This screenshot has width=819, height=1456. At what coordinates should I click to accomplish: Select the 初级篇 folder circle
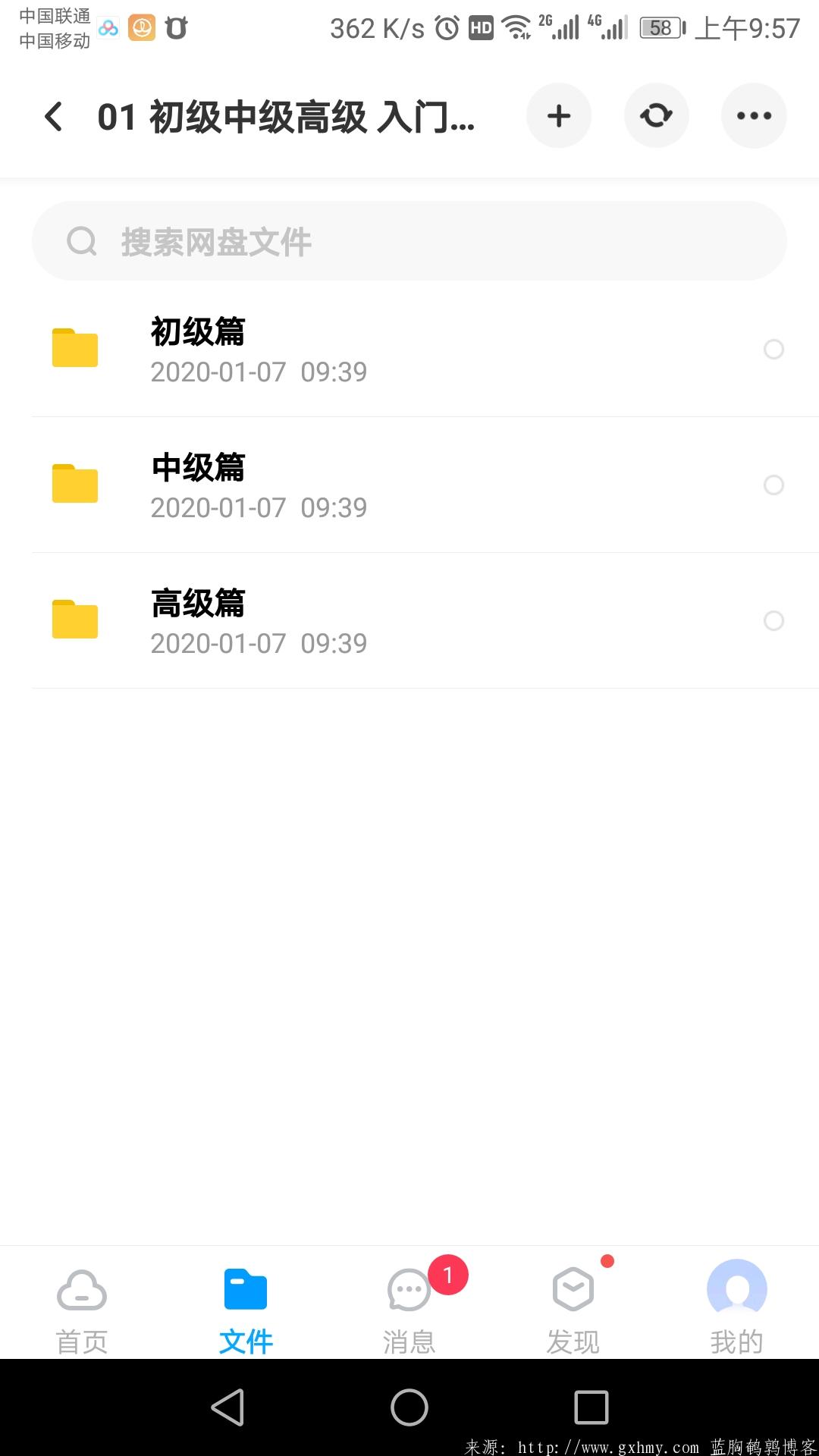773,350
